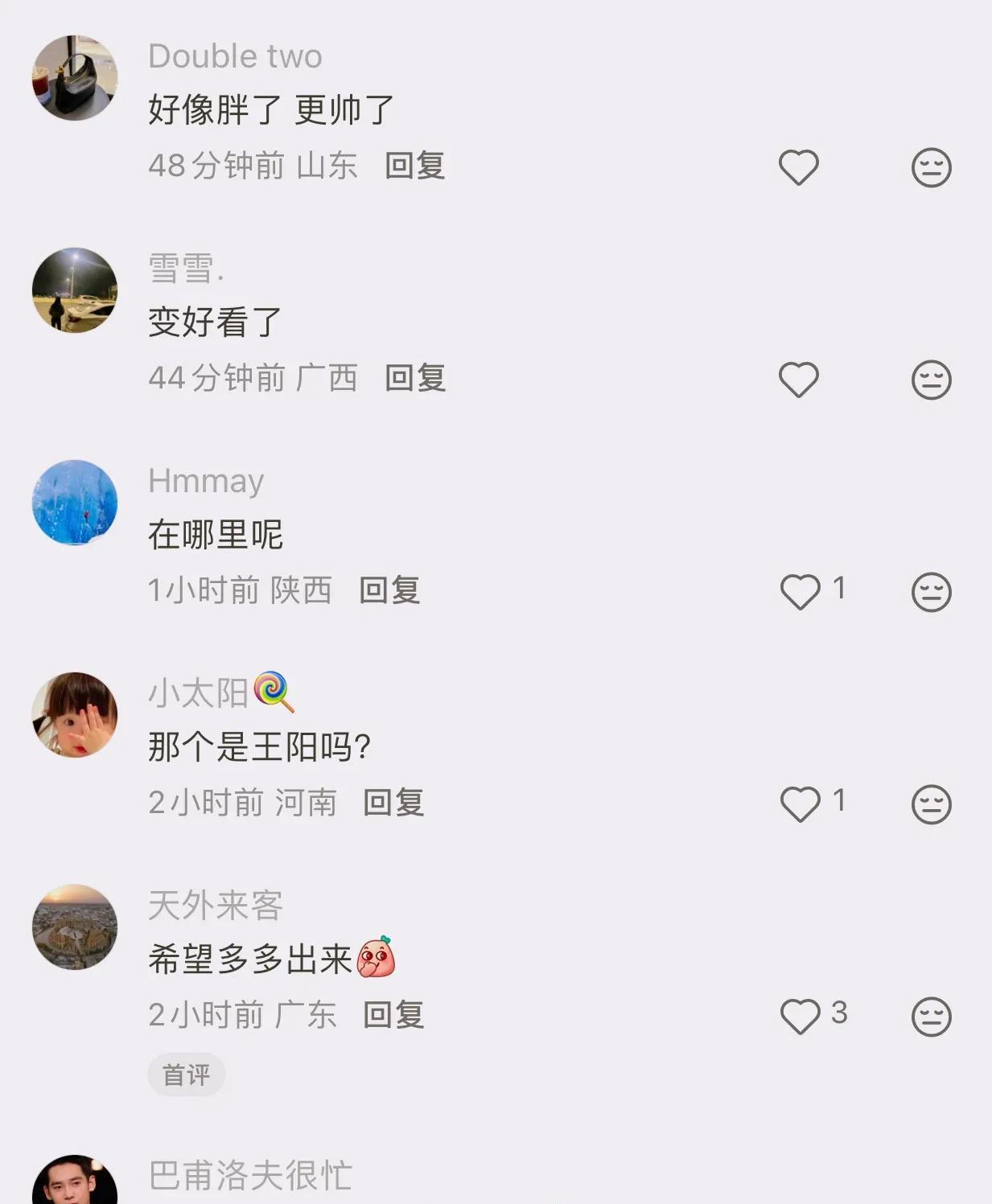Like the comment by Double two
The image size is (992, 1204).
798,167
